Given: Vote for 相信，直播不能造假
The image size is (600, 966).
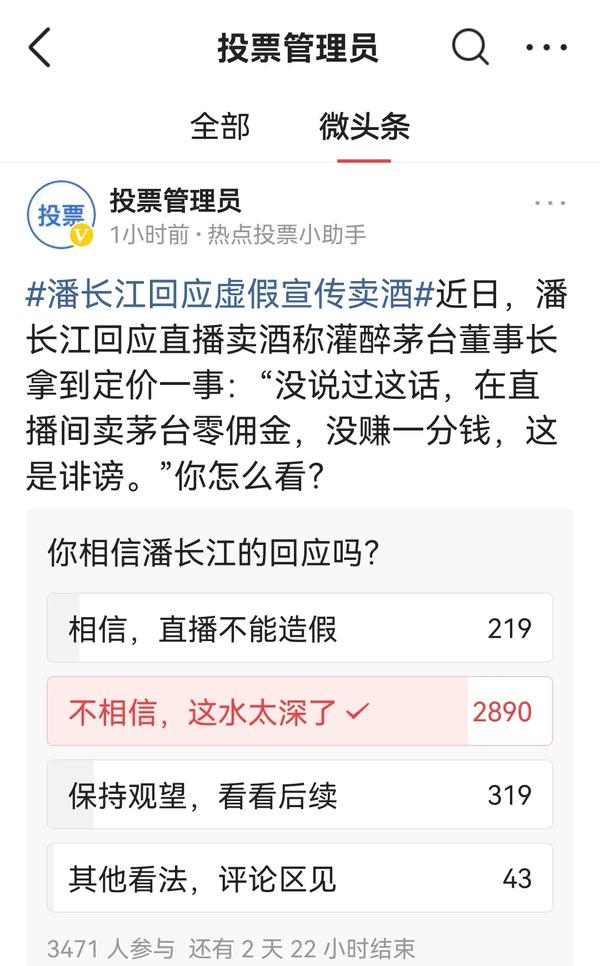Looking at the screenshot, I should pyautogui.click(x=299, y=628).
